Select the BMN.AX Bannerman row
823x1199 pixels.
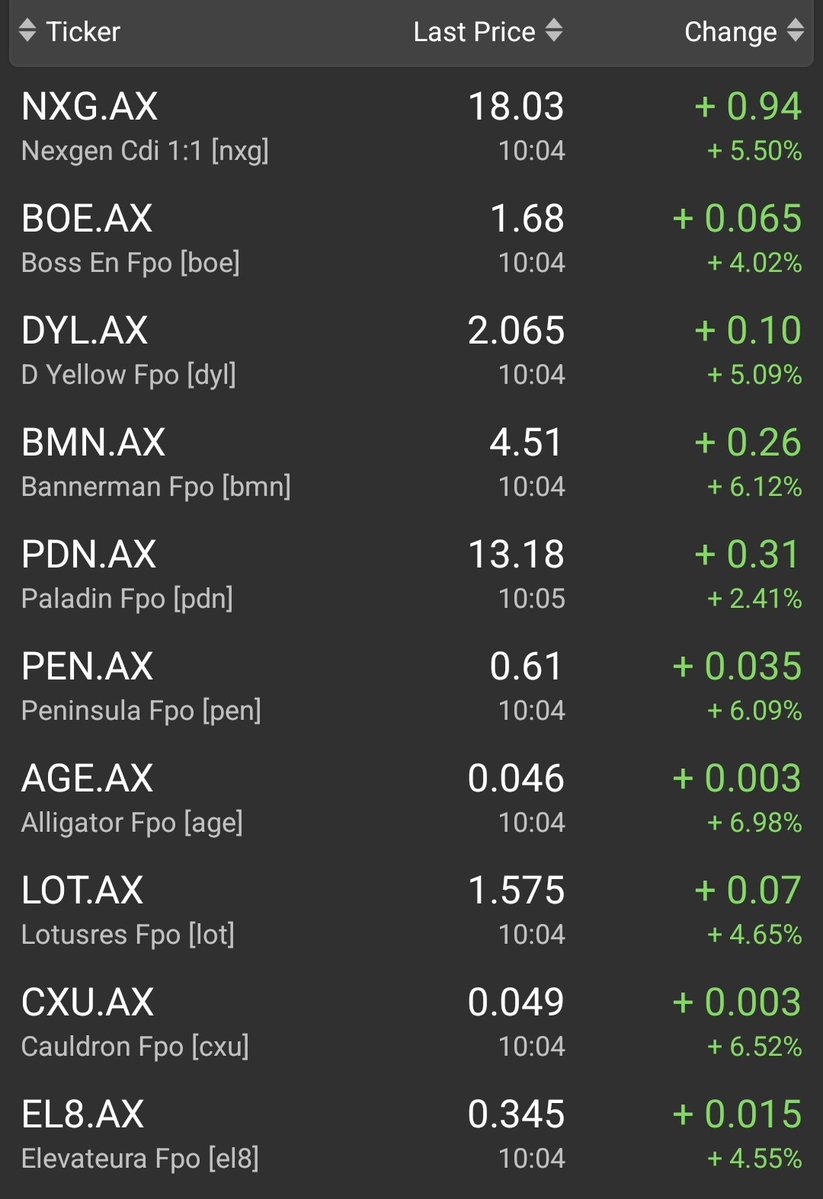[93, 443]
